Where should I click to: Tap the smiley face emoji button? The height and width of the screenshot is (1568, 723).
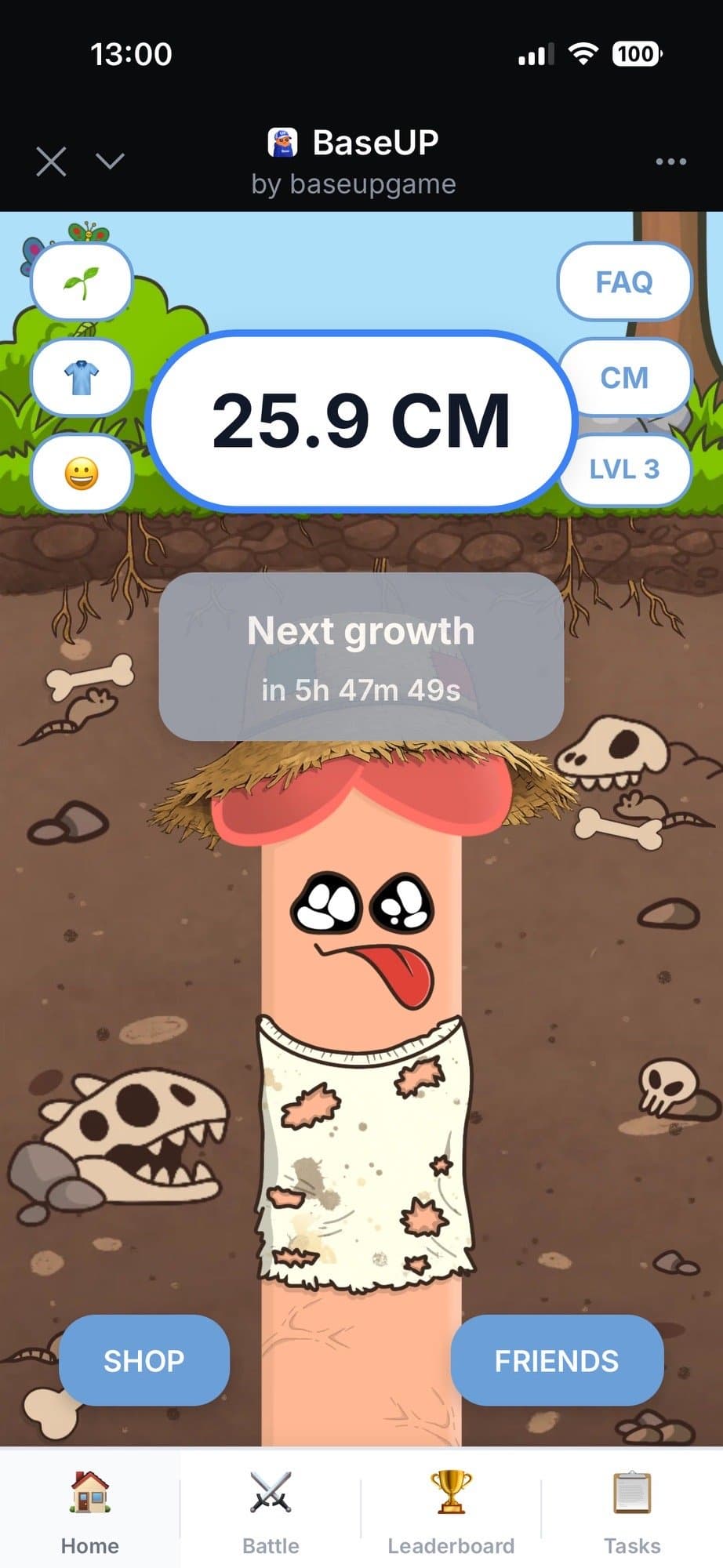82,474
